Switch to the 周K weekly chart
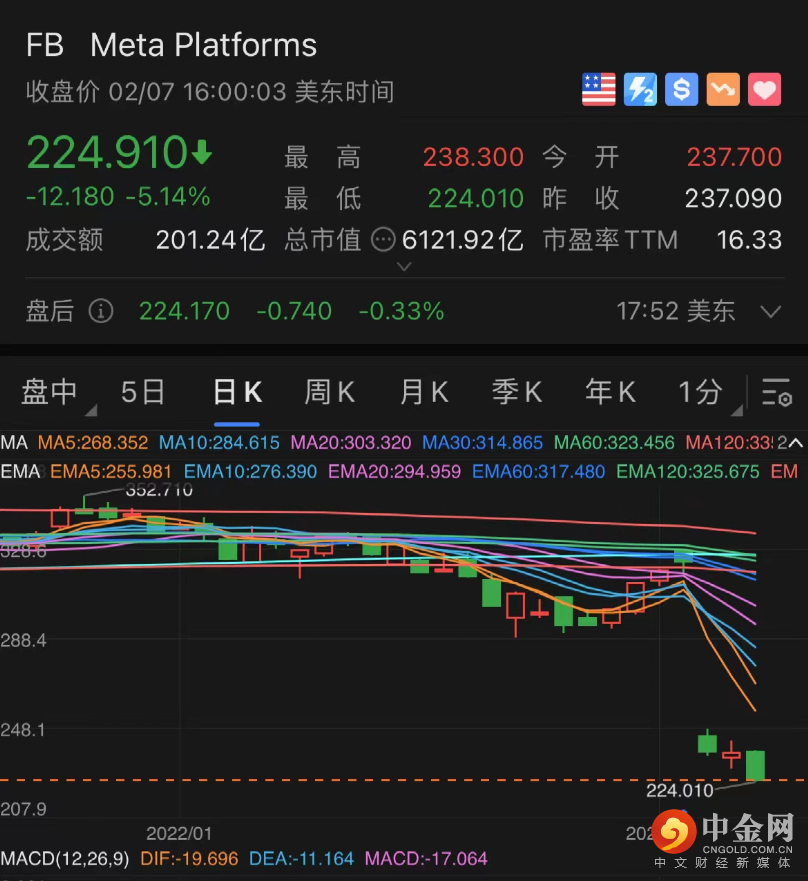 [329, 392]
